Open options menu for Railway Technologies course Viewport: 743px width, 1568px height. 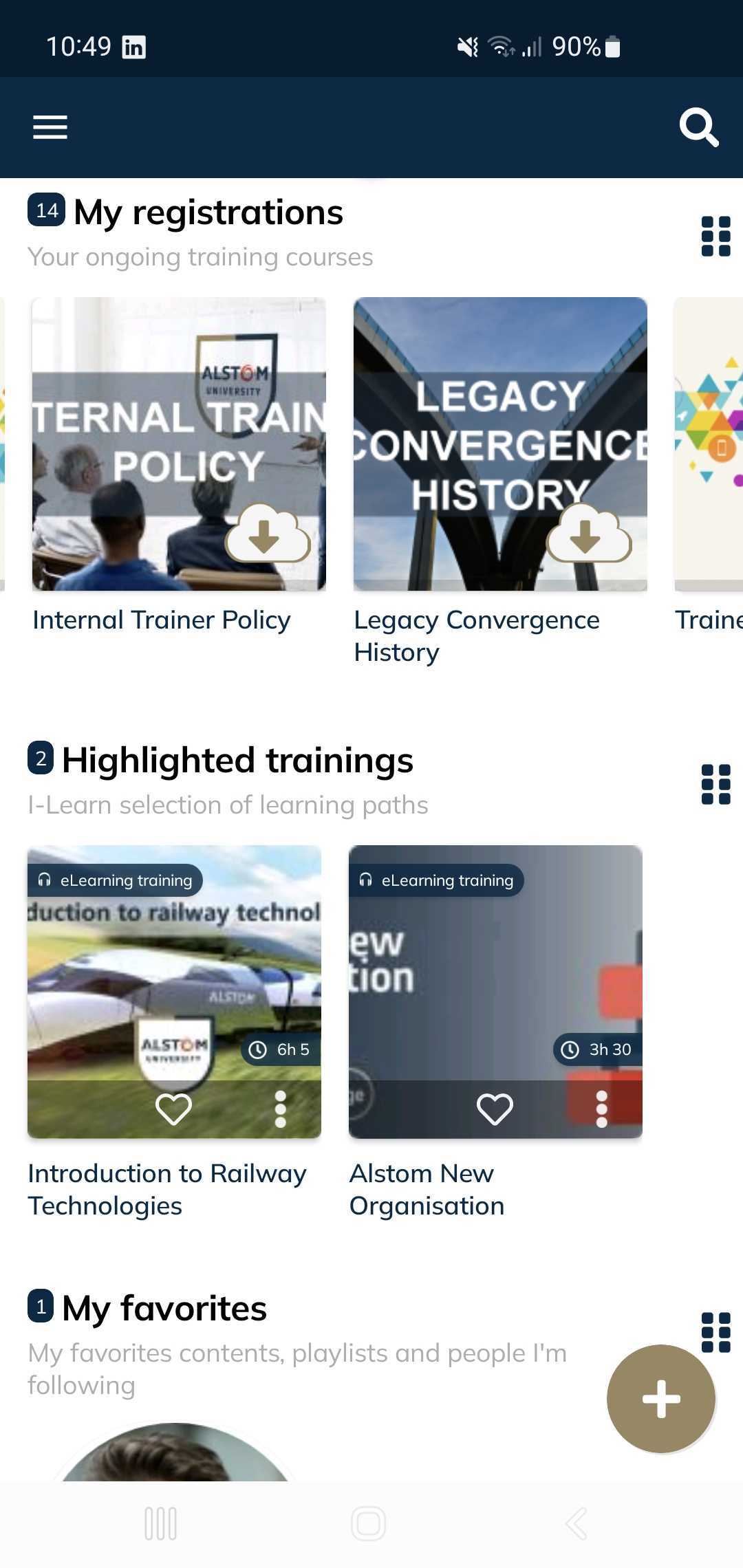tap(281, 1107)
